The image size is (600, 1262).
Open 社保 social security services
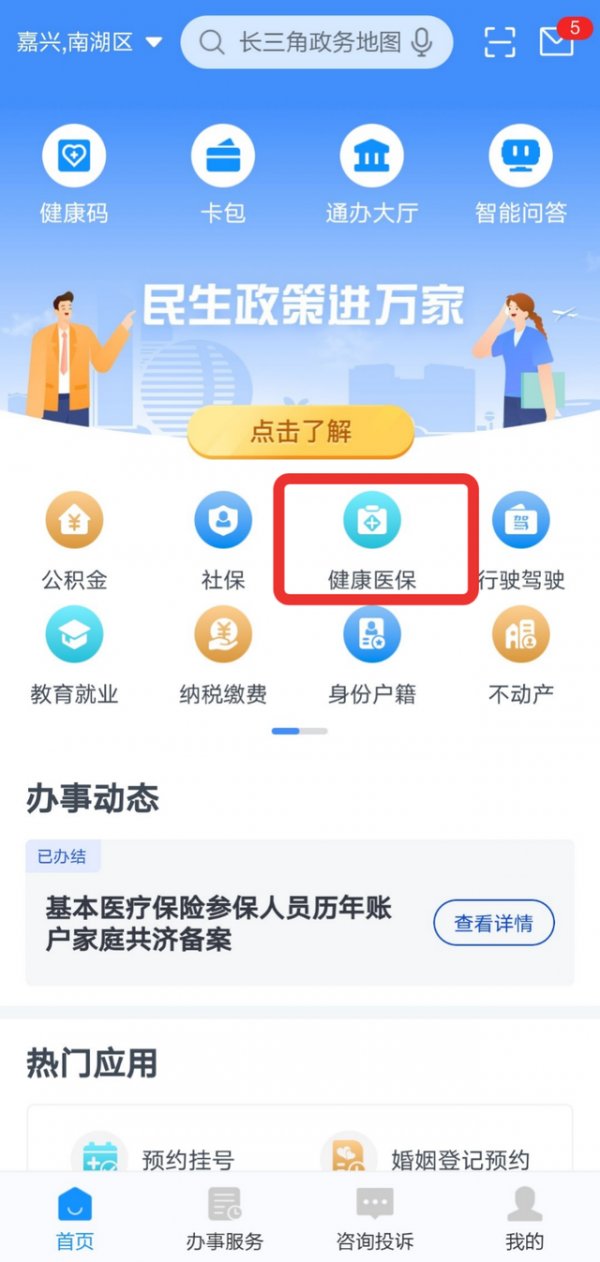tap(222, 540)
